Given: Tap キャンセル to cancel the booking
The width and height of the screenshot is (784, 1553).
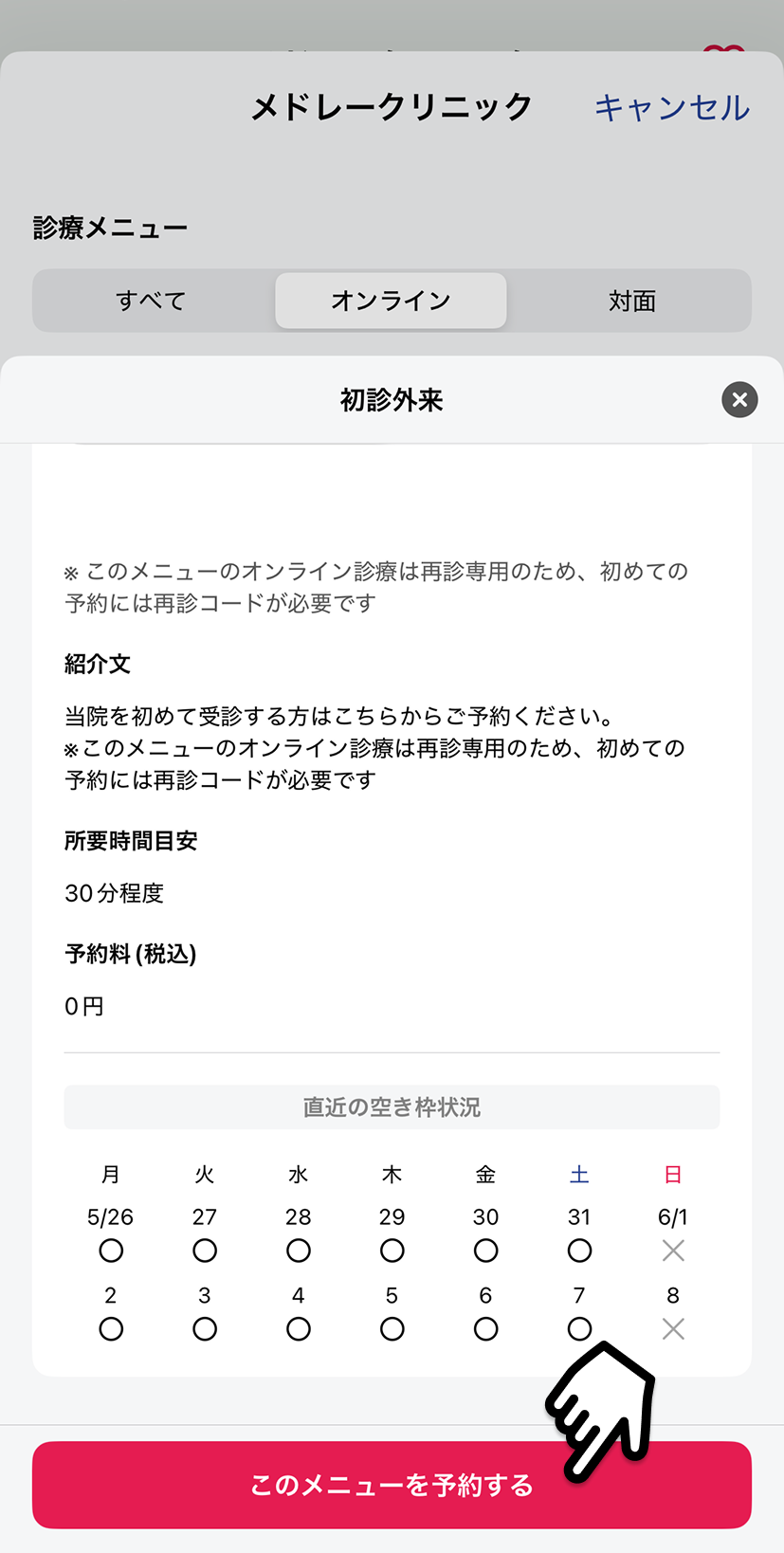Looking at the screenshot, I should click(671, 107).
